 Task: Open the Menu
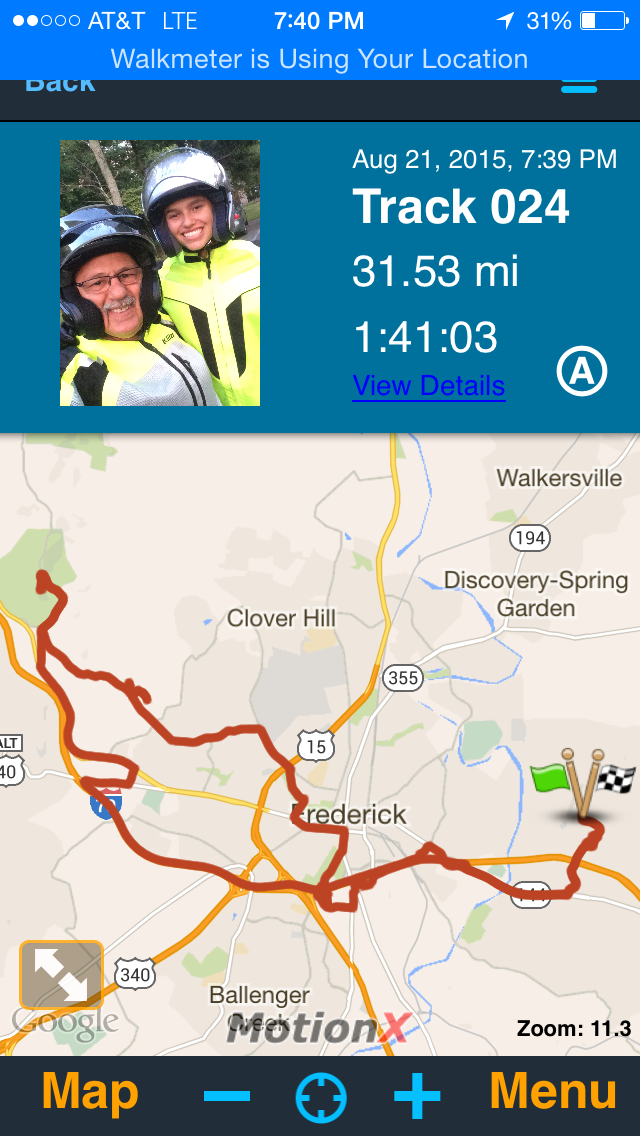pos(553,1093)
